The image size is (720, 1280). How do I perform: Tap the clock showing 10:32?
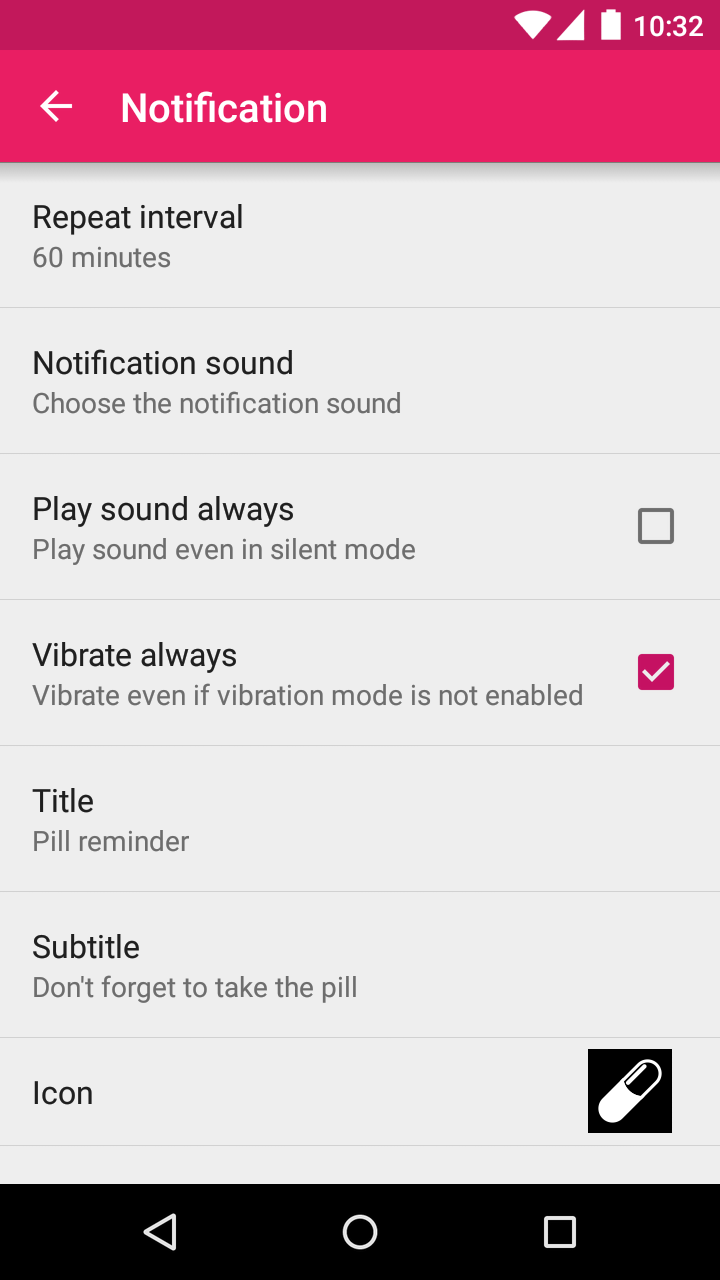coord(668,25)
